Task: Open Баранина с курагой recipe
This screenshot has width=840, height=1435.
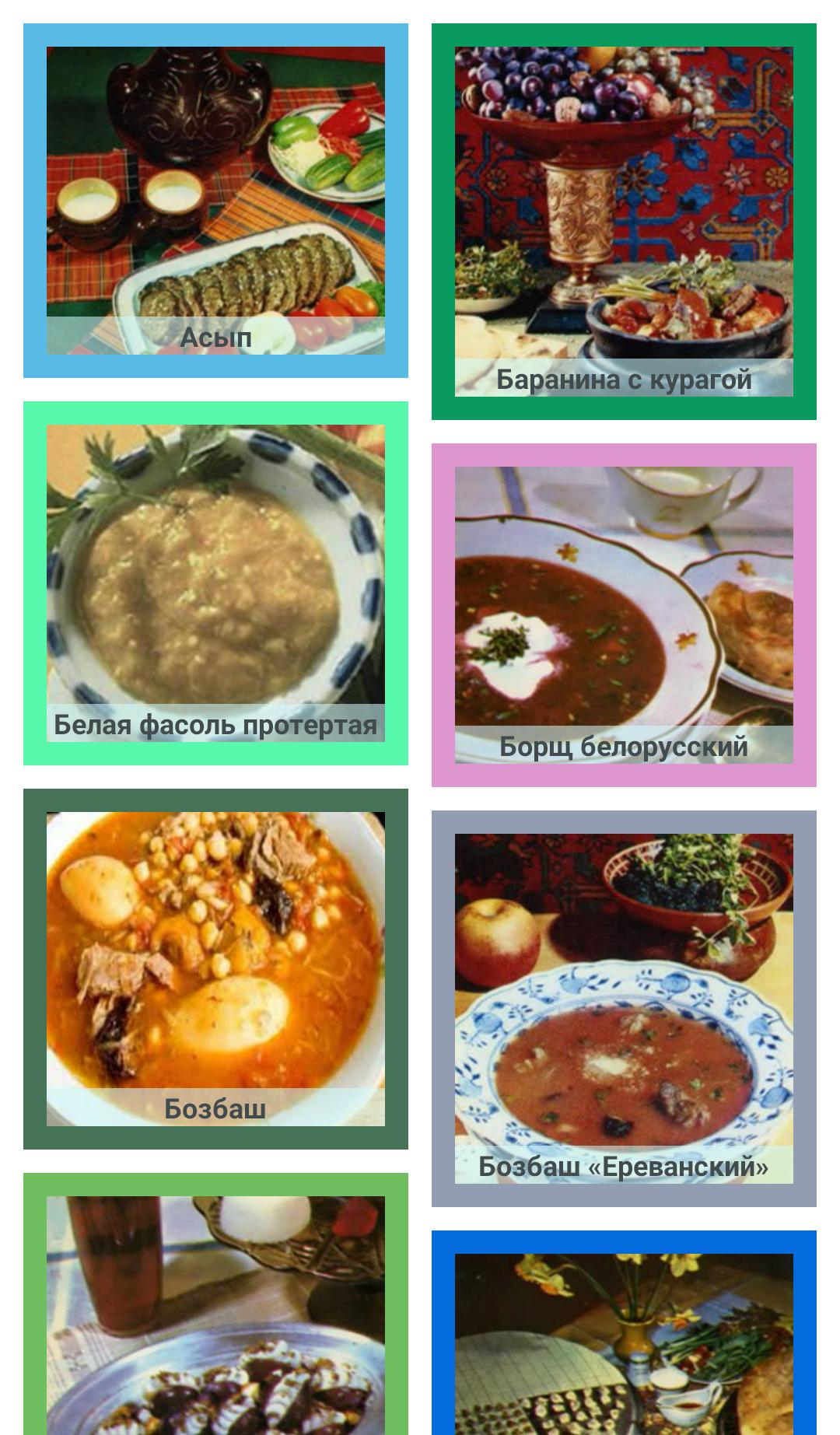Action: pos(624,222)
